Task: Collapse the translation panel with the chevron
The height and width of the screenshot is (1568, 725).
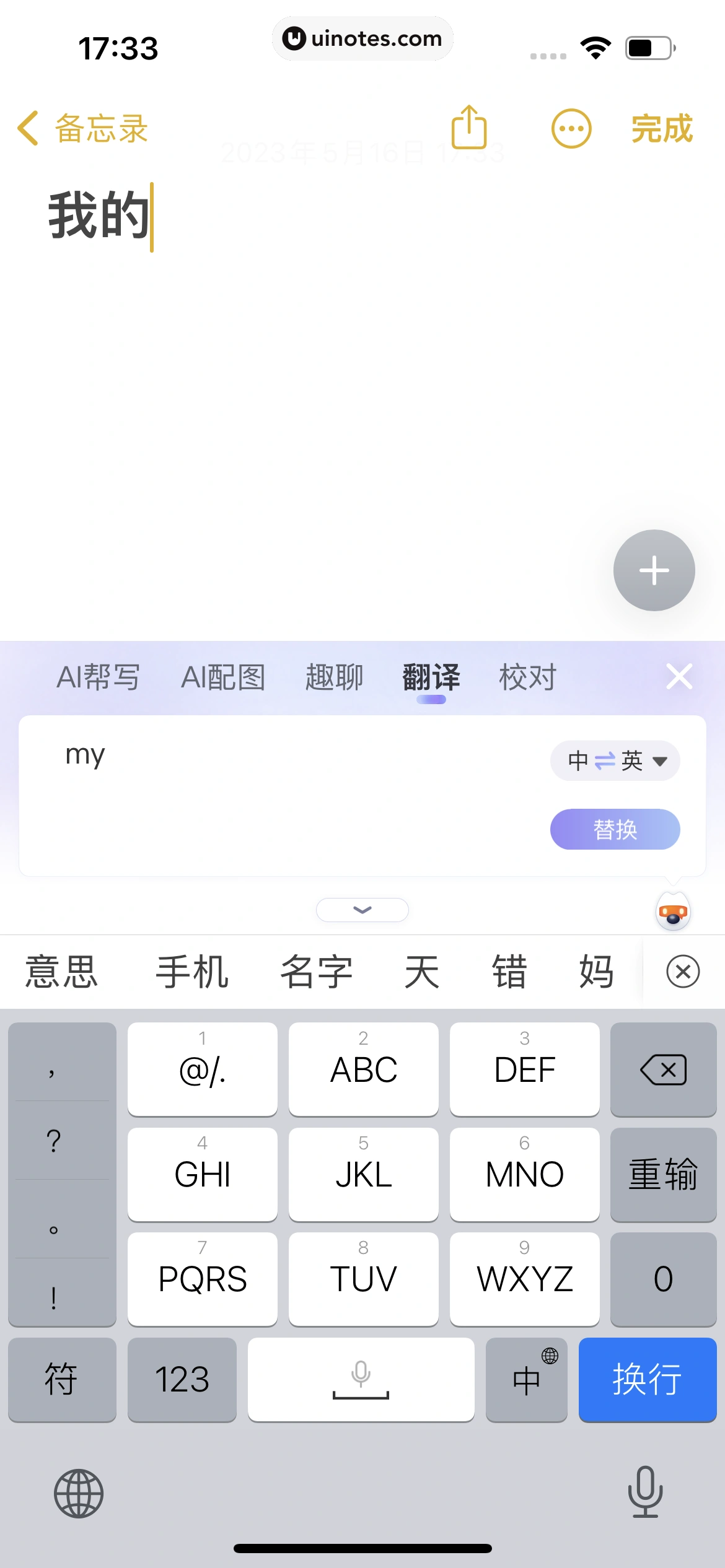Action: click(x=362, y=910)
